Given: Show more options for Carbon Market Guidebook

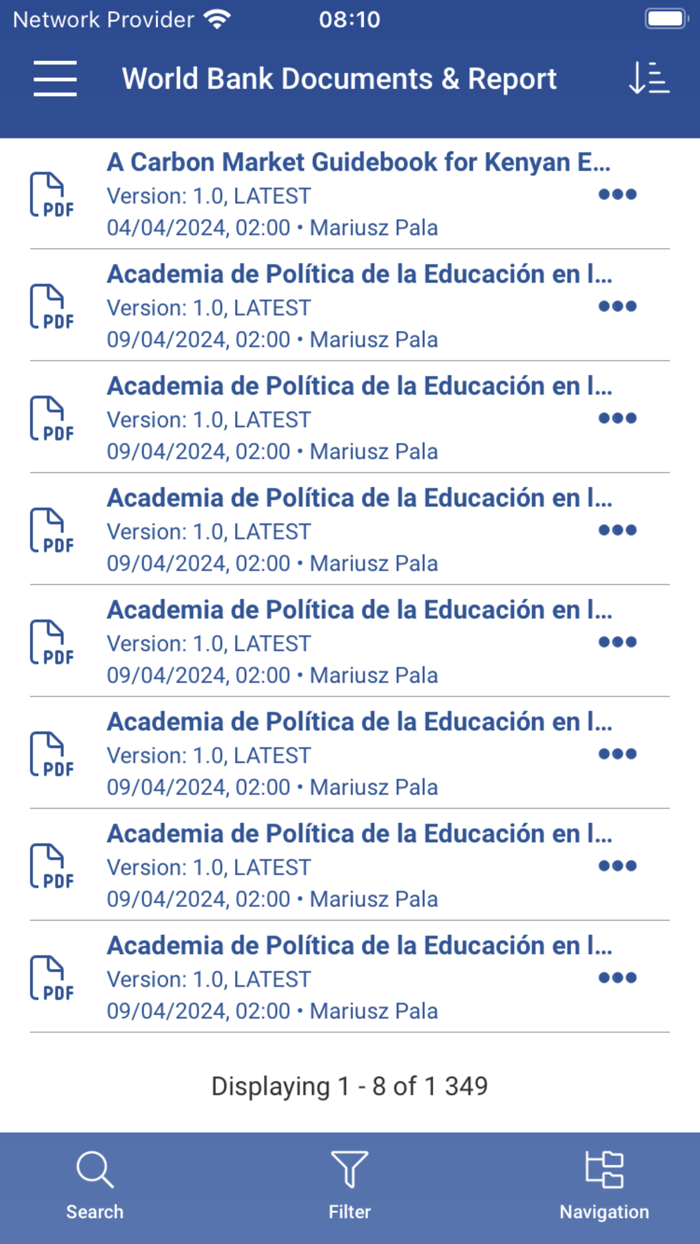Looking at the screenshot, I should click(x=617, y=195).
